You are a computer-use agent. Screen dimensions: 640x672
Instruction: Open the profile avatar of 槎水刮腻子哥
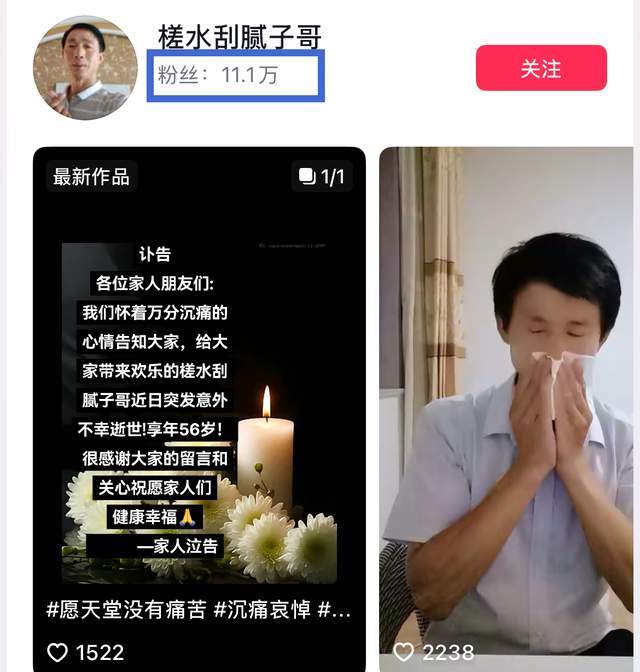(x=85, y=69)
